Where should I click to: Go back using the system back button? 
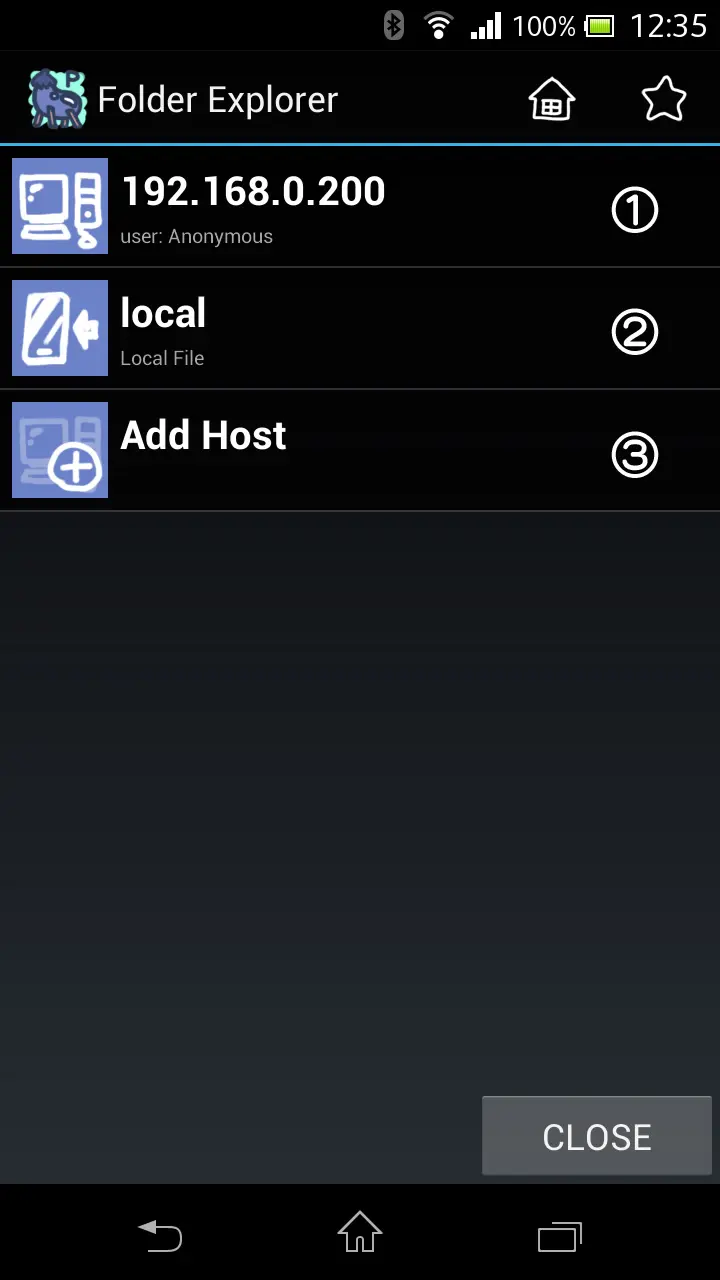[x=160, y=1234]
